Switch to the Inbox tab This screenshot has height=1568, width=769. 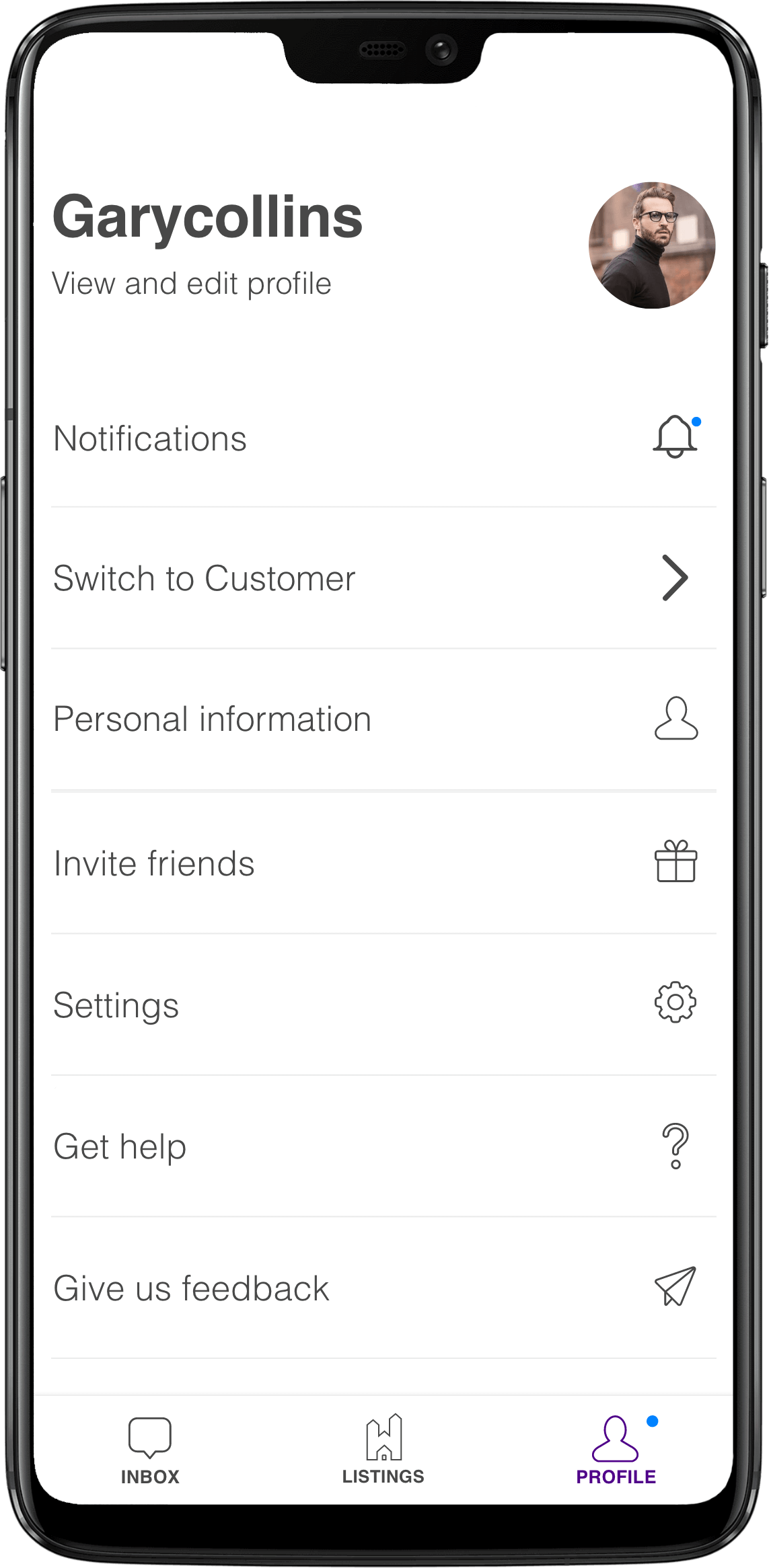tap(150, 1451)
